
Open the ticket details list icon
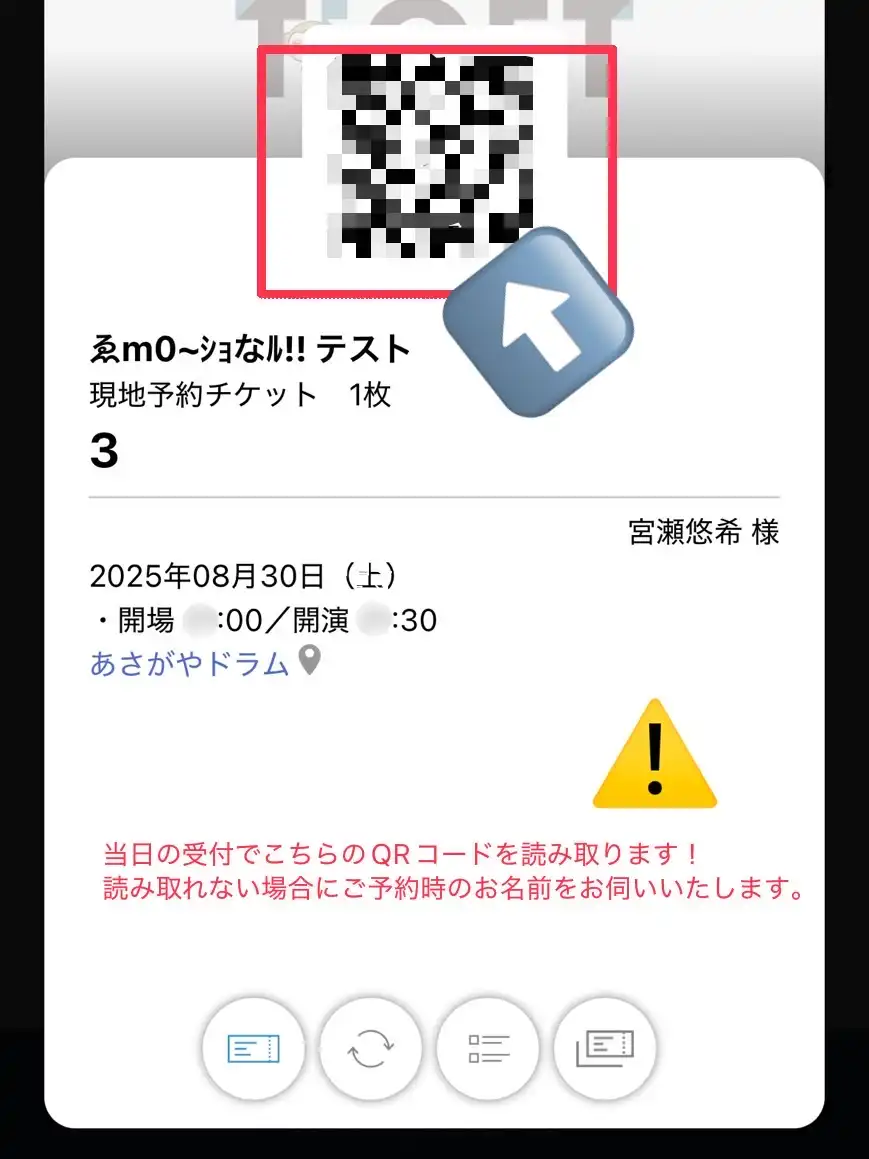click(488, 1048)
